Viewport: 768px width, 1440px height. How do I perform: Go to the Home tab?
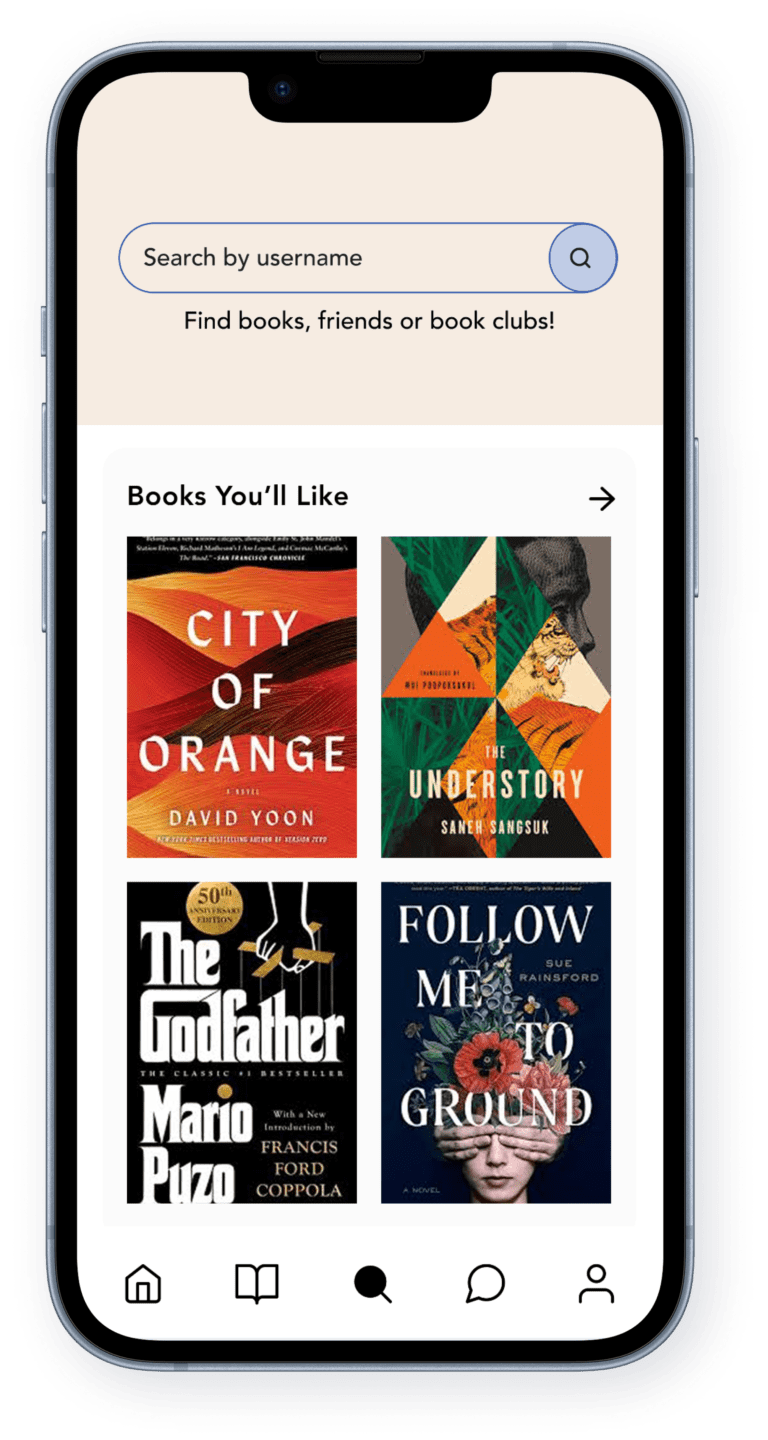pos(143,1283)
